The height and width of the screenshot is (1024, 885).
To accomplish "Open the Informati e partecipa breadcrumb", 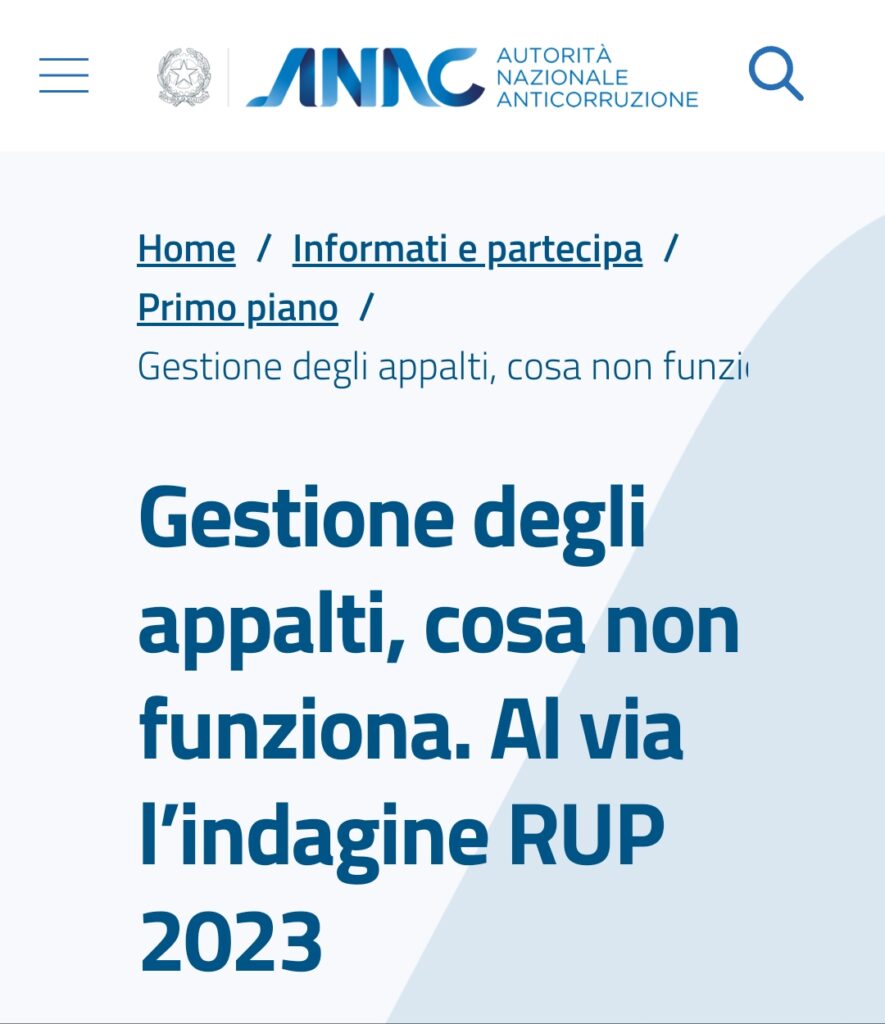I will click(467, 249).
